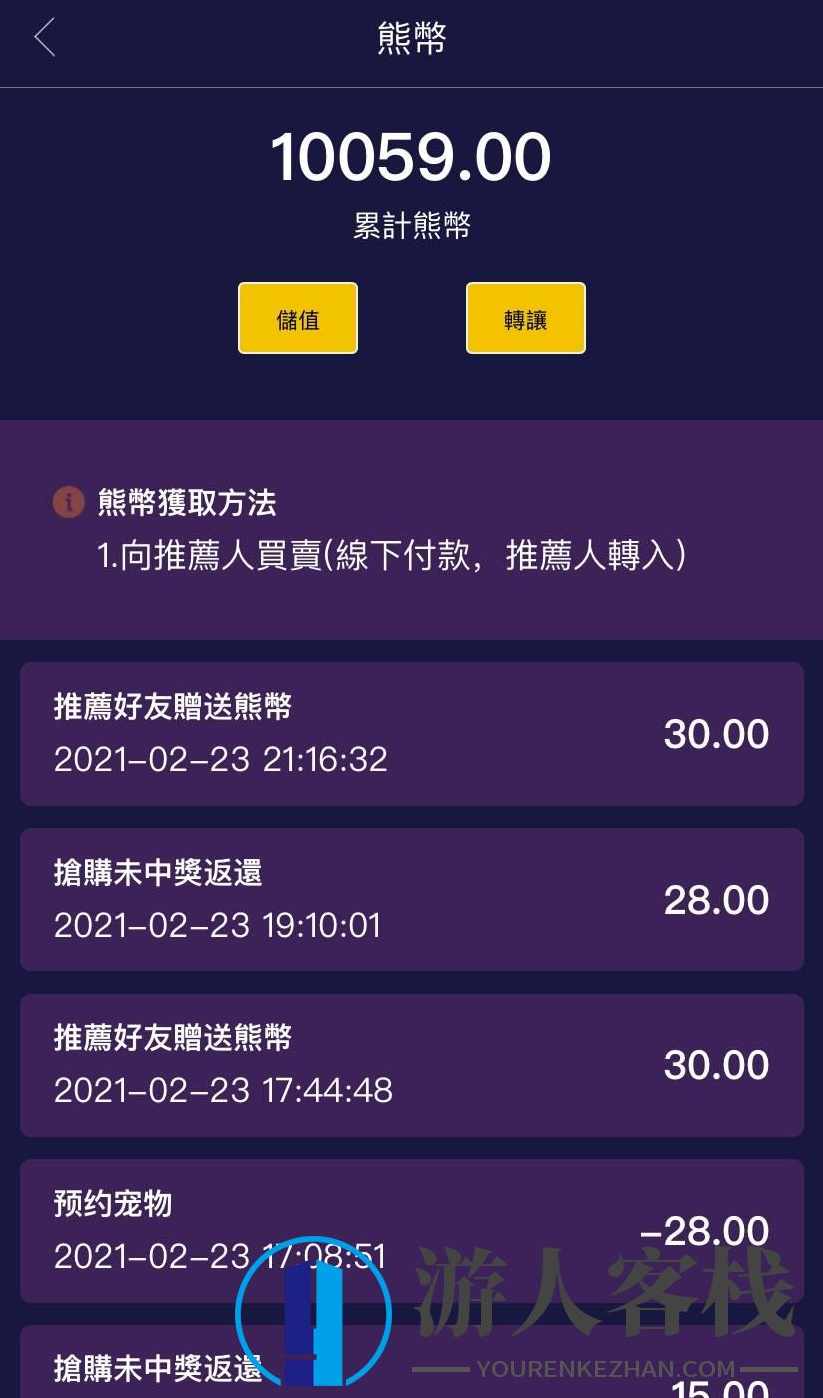
Task: Tap the 10059.00 total balance amount
Action: (x=411, y=157)
